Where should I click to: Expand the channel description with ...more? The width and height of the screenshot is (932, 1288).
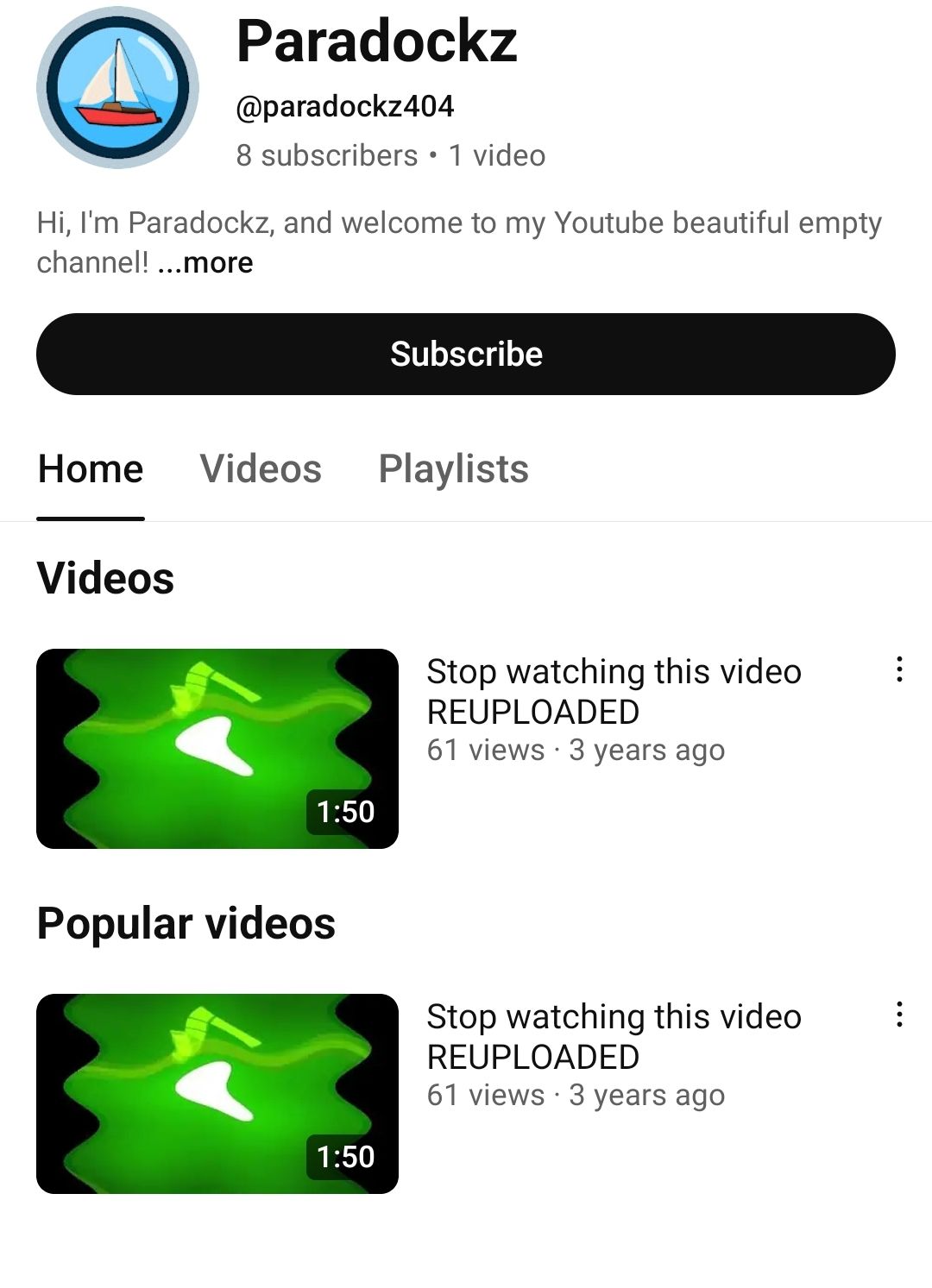click(x=205, y=262)
